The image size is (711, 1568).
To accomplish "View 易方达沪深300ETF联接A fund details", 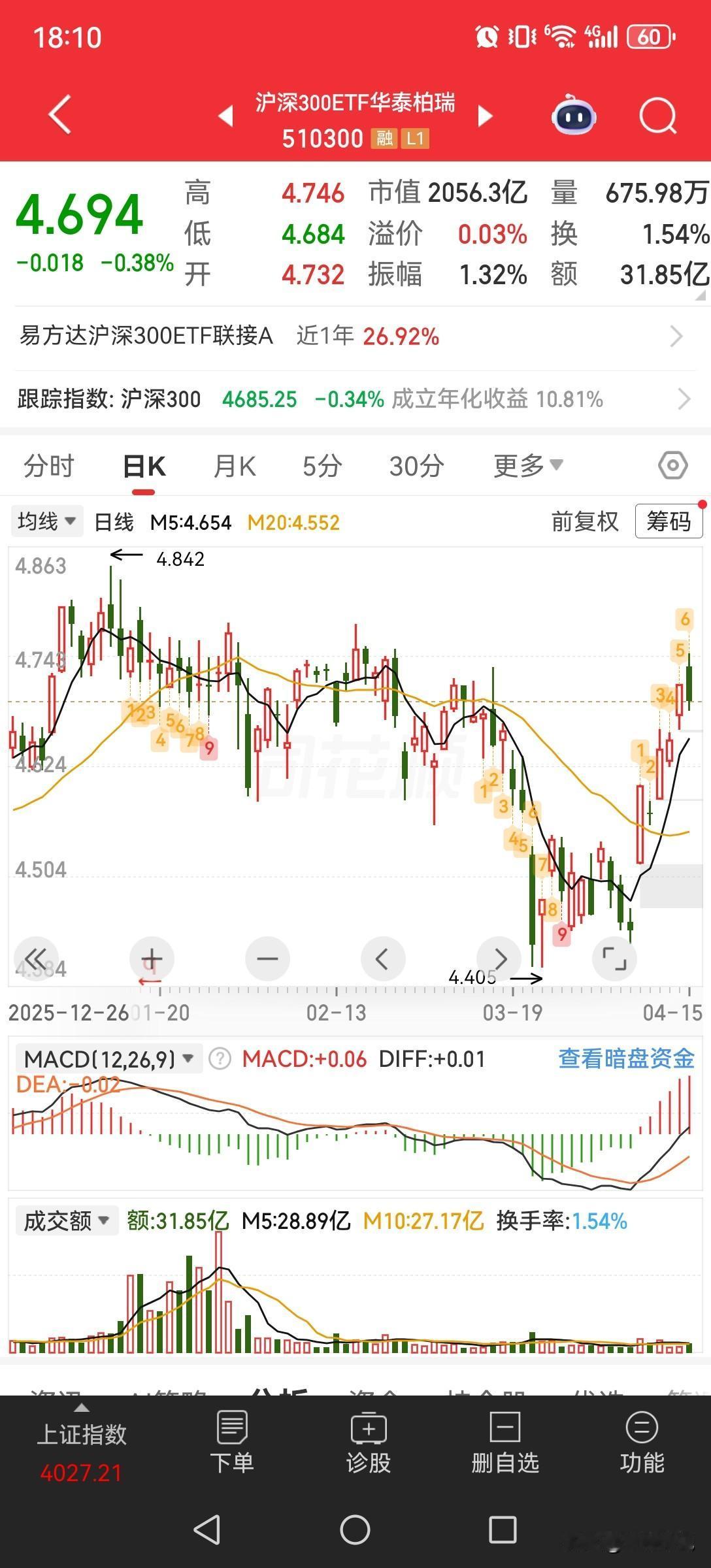I will click(327, 335).
